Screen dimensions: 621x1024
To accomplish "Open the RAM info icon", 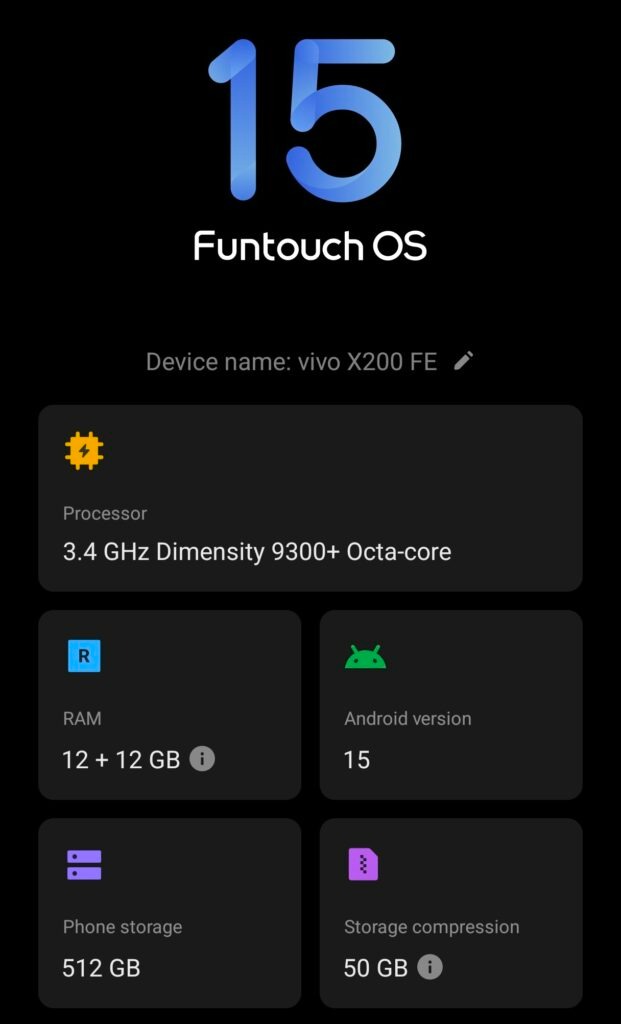I will tap(202, 759).
